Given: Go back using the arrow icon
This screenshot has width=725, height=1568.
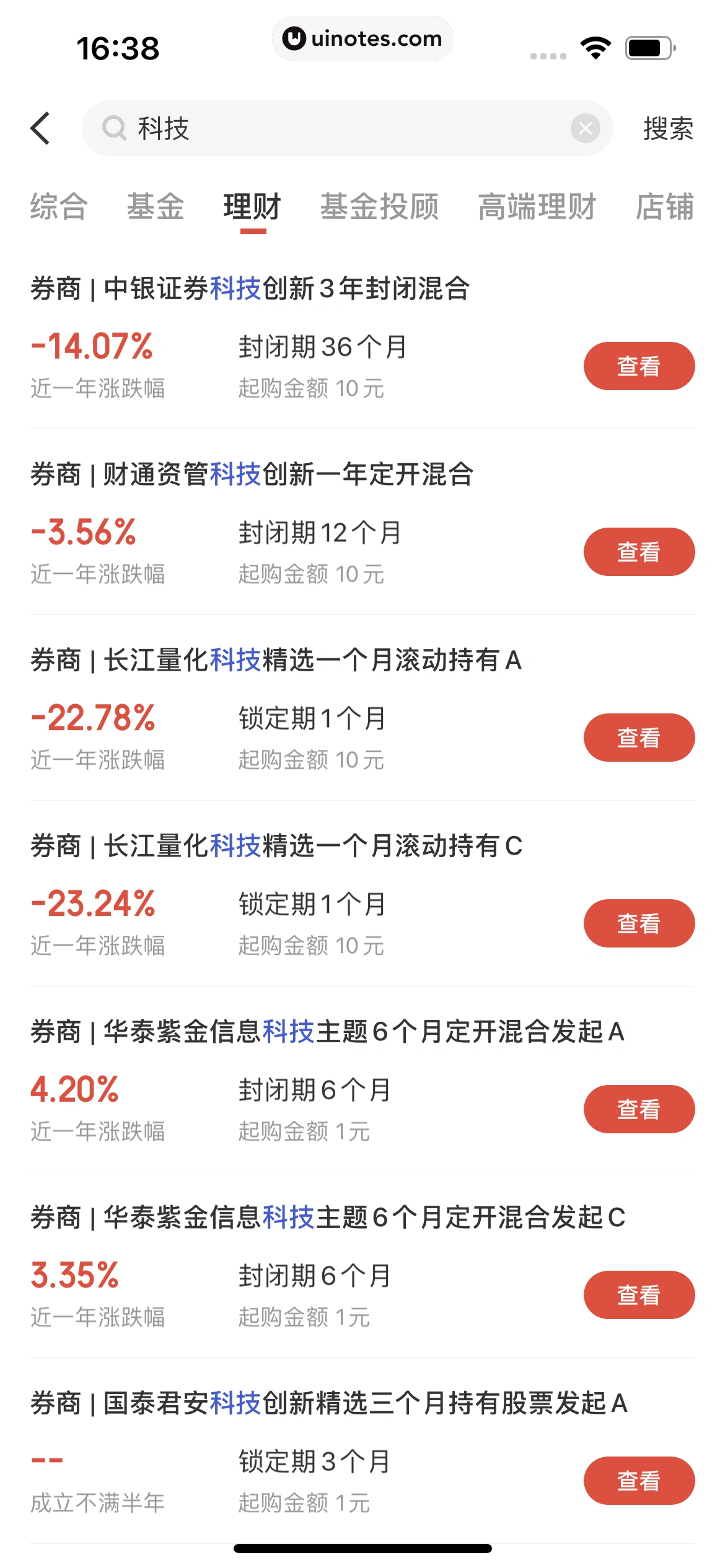Looking at the screenshot, I should tap(41, 129).
